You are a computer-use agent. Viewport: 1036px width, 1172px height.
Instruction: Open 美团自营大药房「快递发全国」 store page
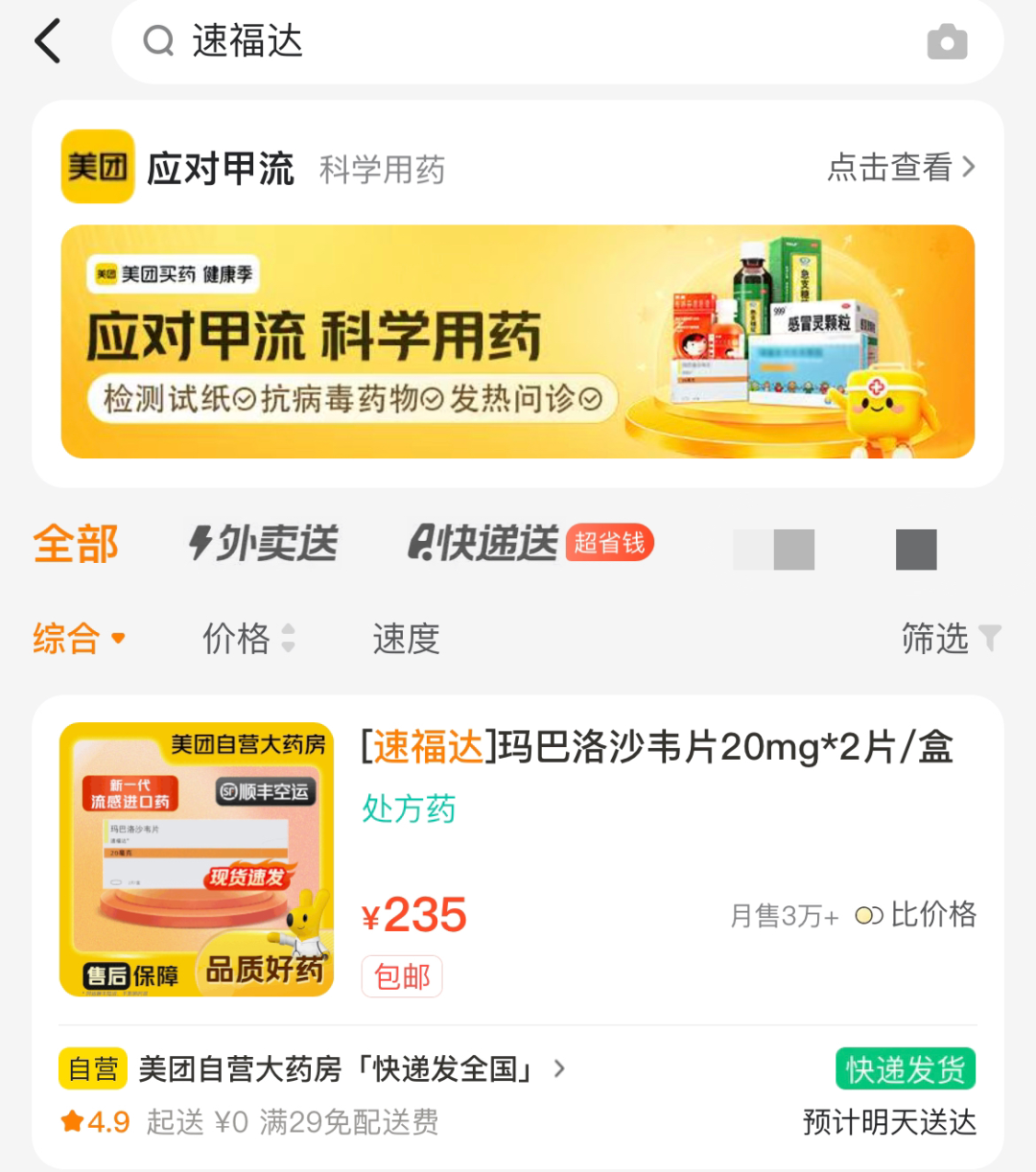click(351, 1068)
